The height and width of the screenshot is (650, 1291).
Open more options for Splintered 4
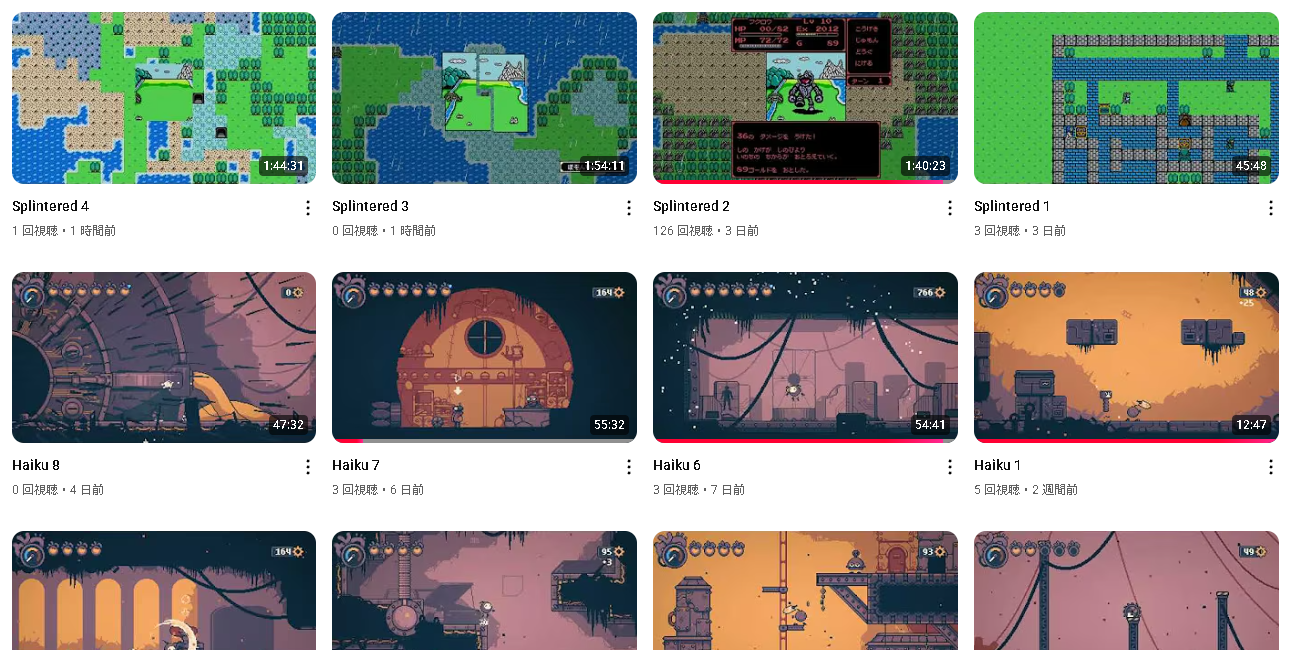(308, 208)
